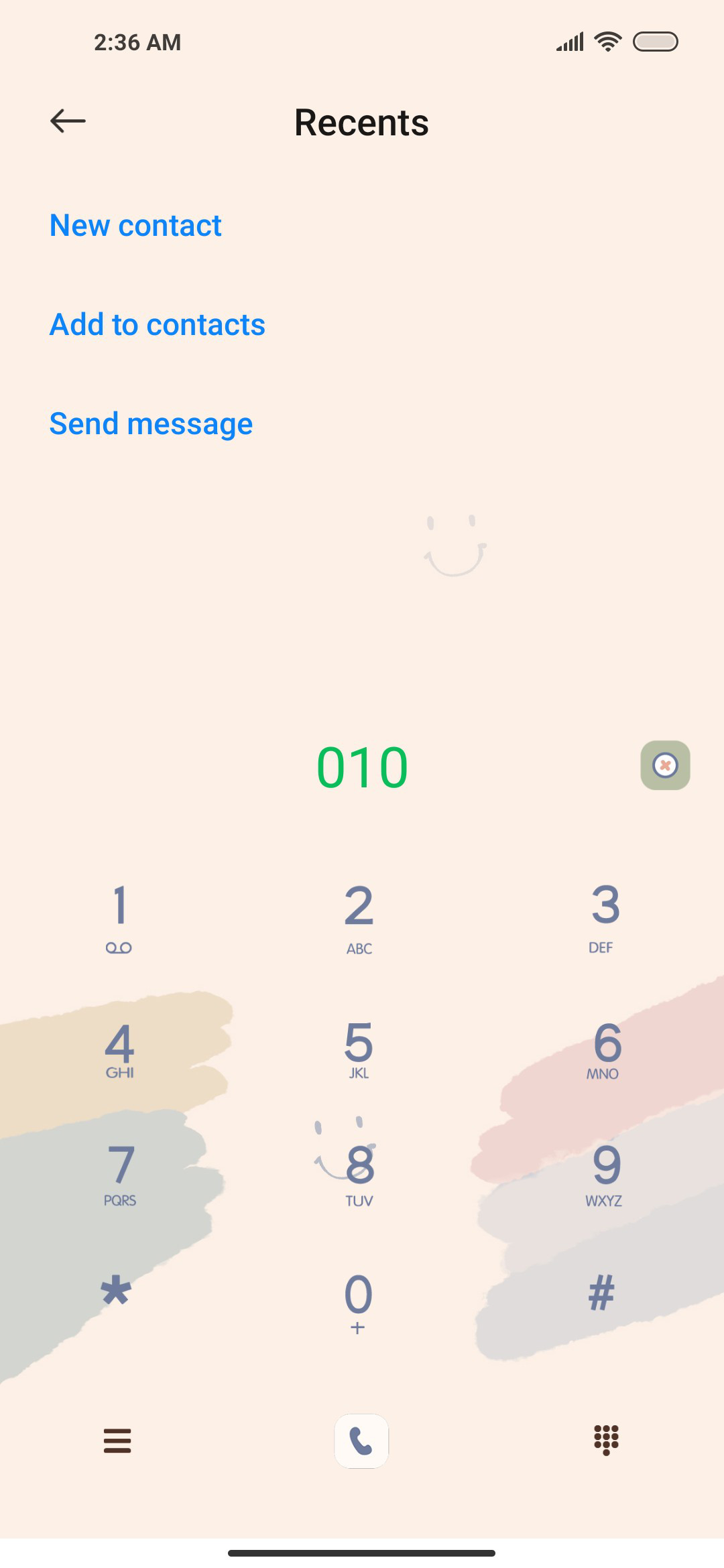Tap the 6 MNO key
Image resolution: width=724 pixels, height=1568 pixels.
pos(605,1050)
